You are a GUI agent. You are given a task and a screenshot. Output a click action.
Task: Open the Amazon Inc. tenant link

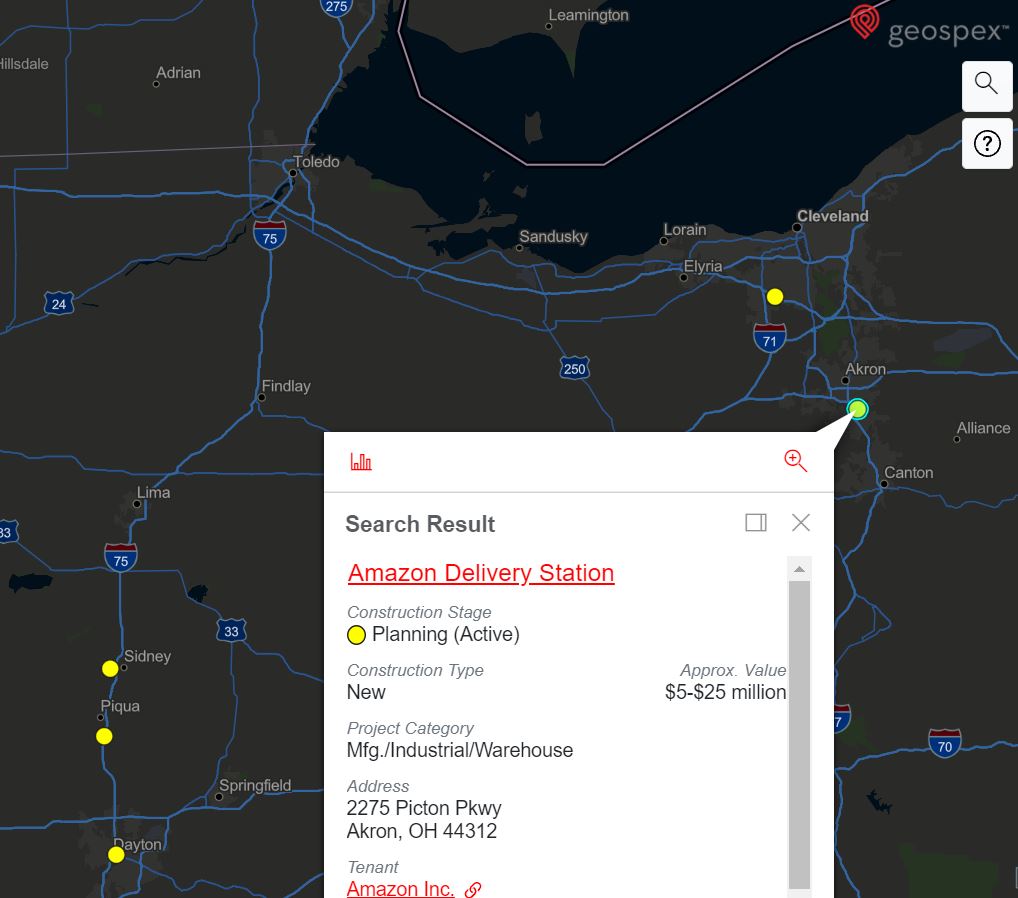tap(401, 888)
